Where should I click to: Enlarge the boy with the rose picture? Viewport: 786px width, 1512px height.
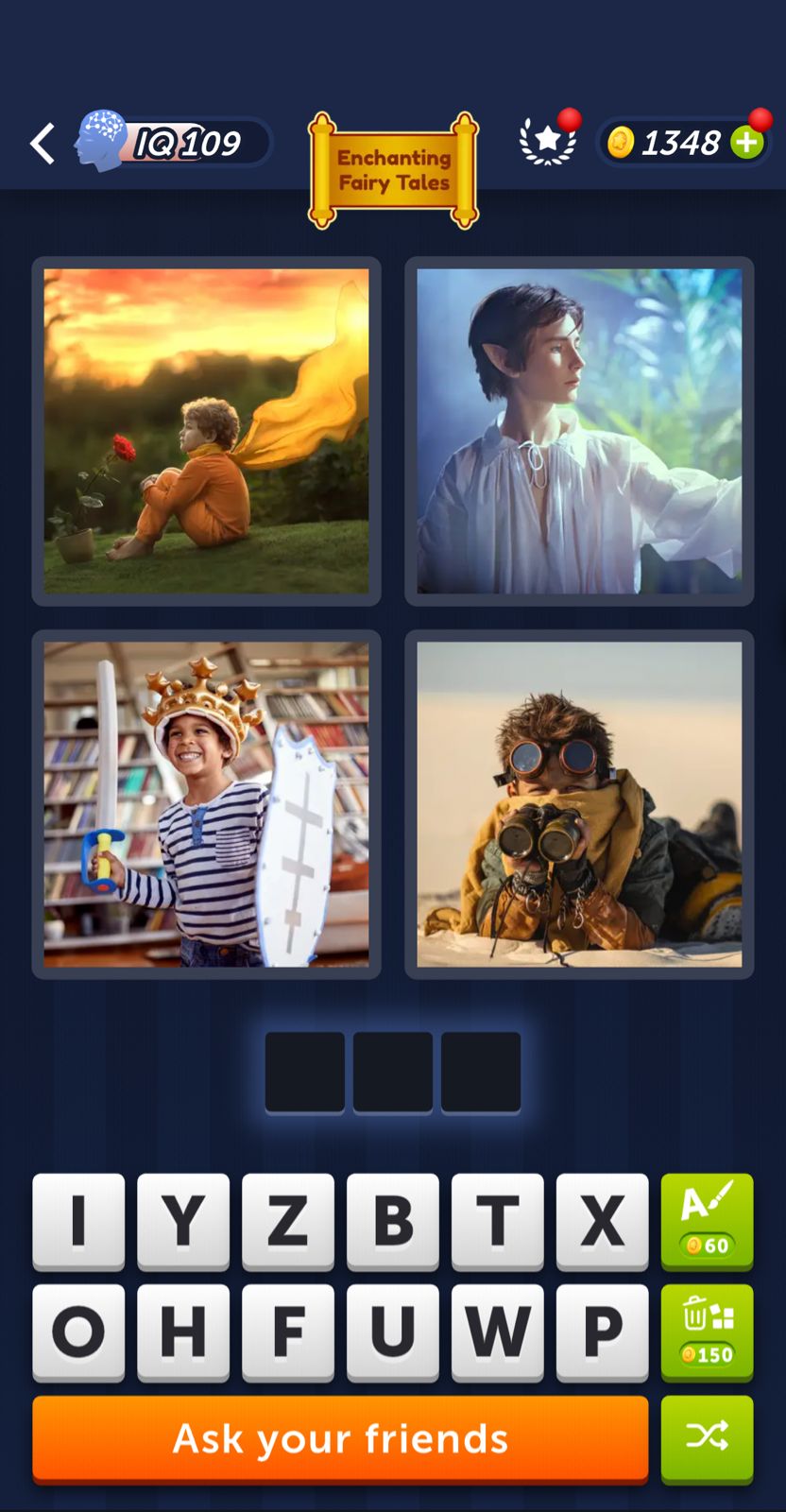pos(206,431)
